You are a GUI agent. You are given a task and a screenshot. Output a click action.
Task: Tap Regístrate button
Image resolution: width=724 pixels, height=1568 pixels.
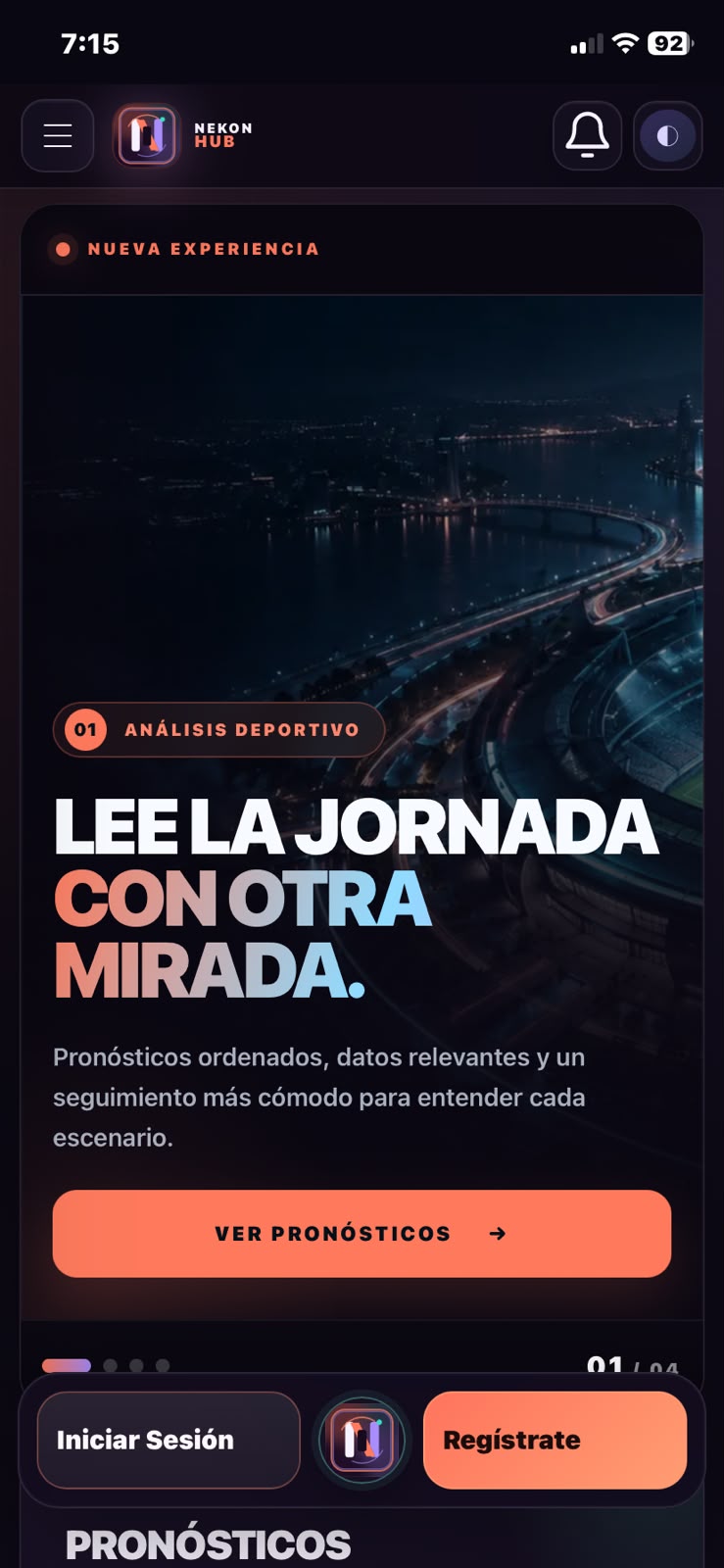coord(555,1440)
